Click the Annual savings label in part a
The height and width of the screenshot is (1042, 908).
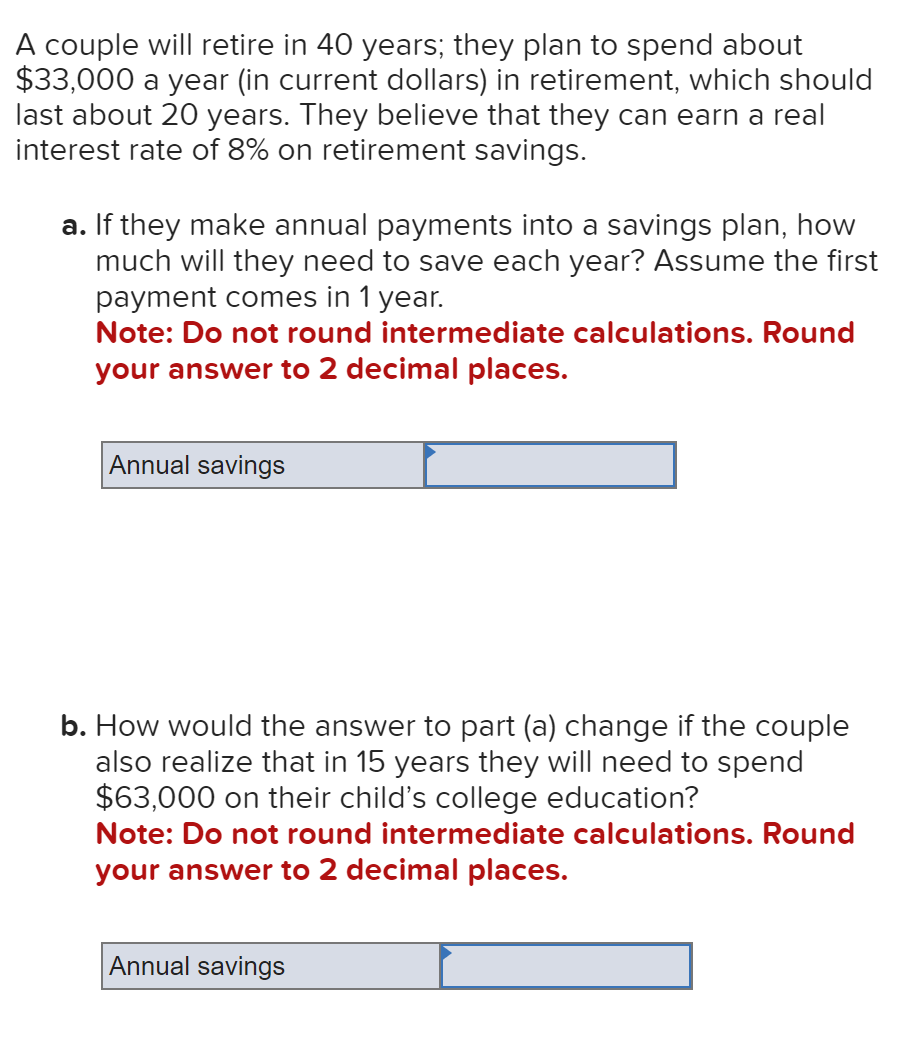click(196, 465)
